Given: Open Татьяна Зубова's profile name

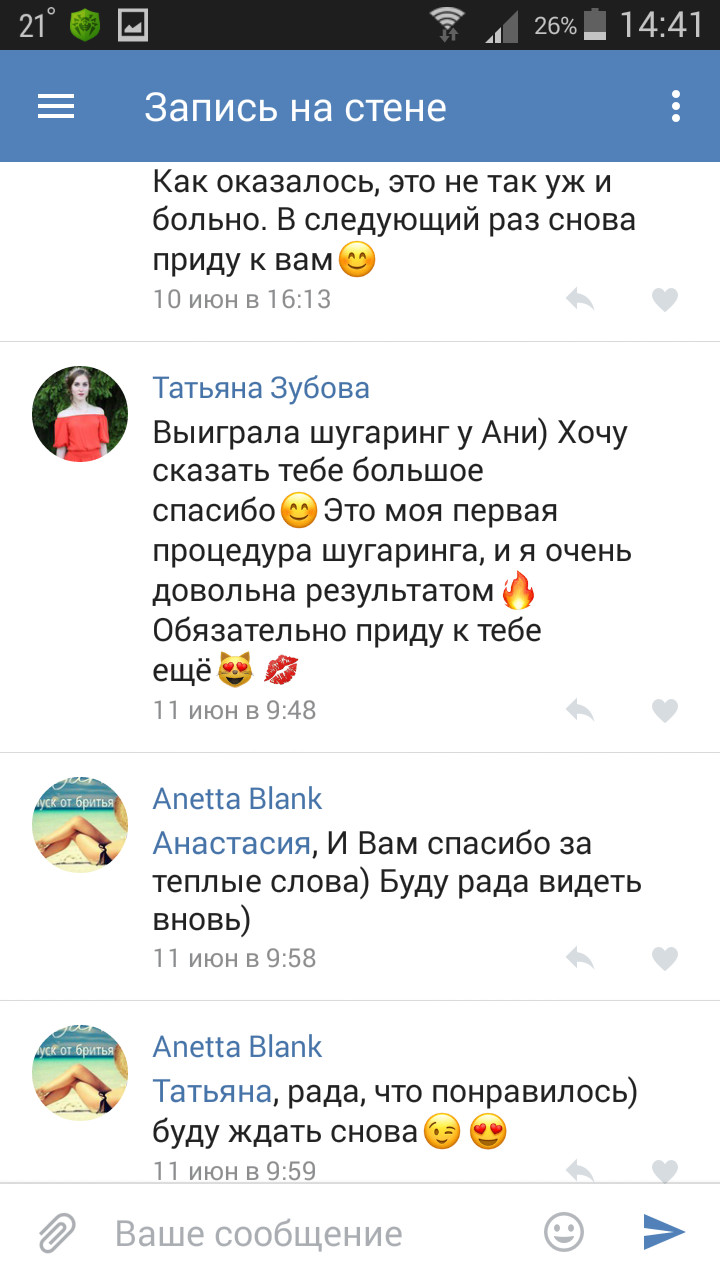Looking at the screenshot, I should 261,387.
